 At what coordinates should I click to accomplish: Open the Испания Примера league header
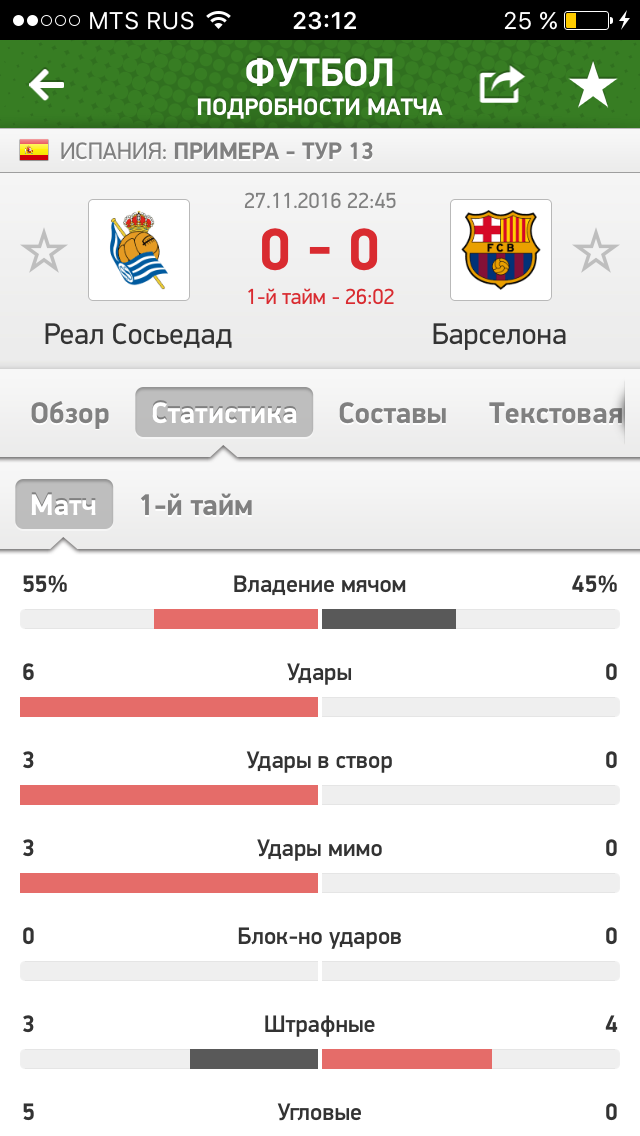(320, 151)
